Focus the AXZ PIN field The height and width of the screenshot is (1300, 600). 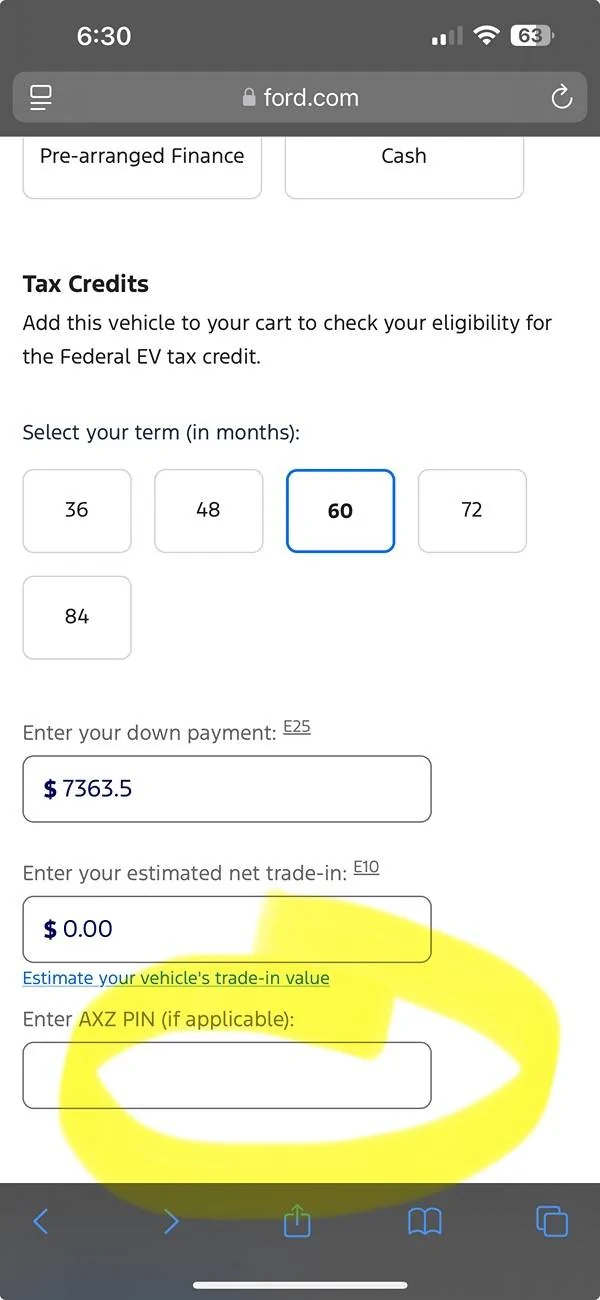pos(227,1075)
